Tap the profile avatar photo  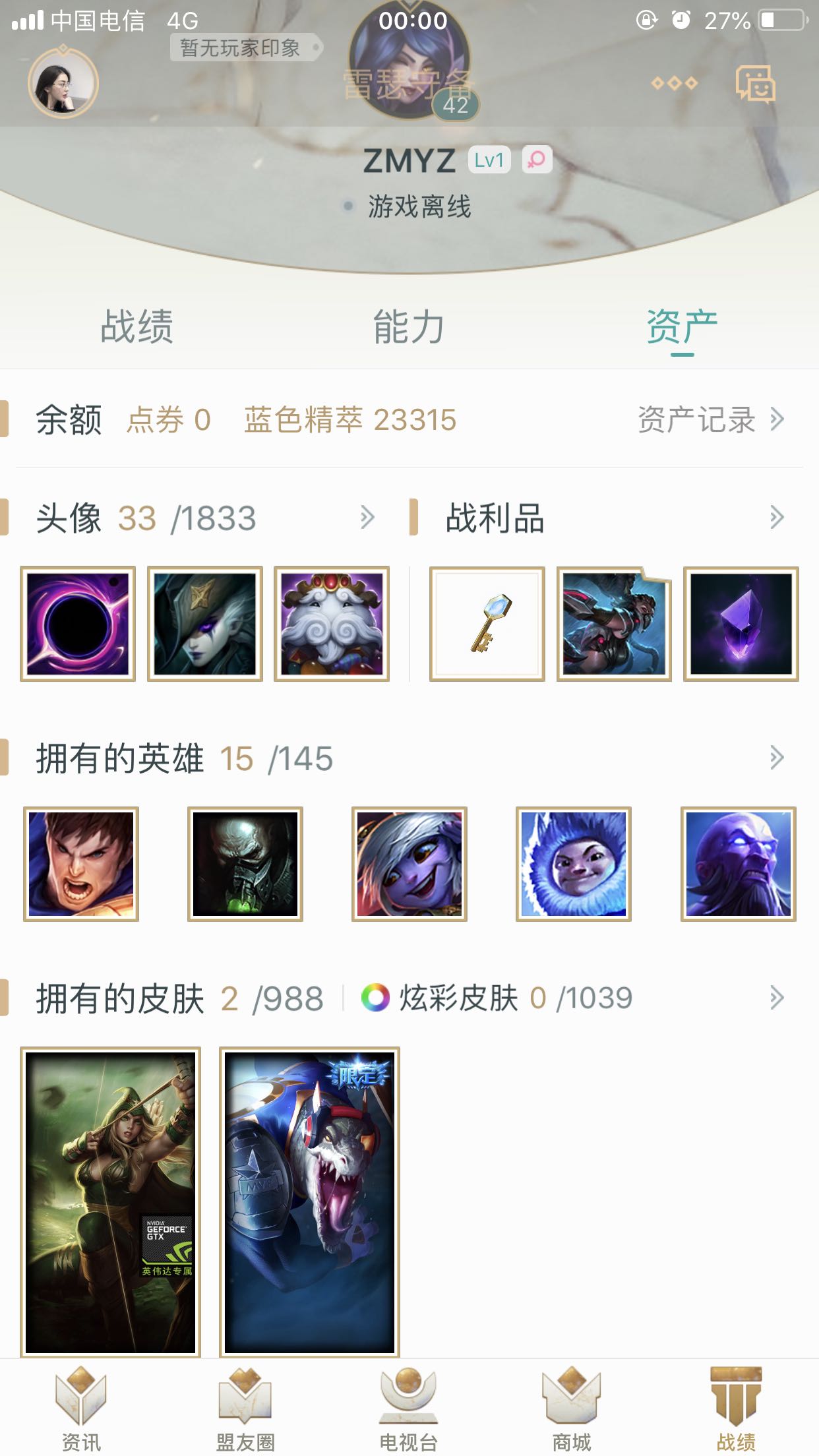(63, 83)
